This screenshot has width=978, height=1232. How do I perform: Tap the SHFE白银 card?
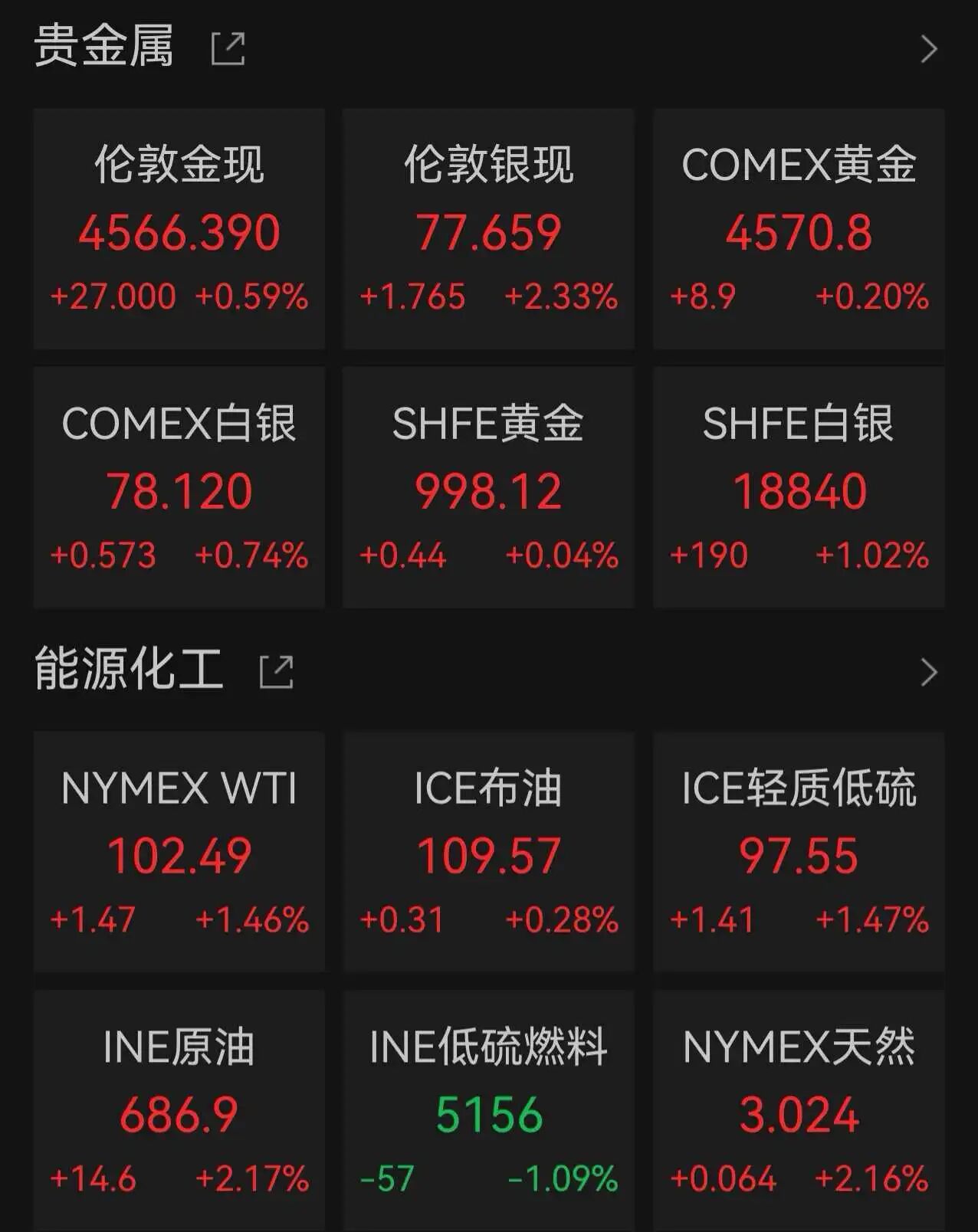pos(799,487)
